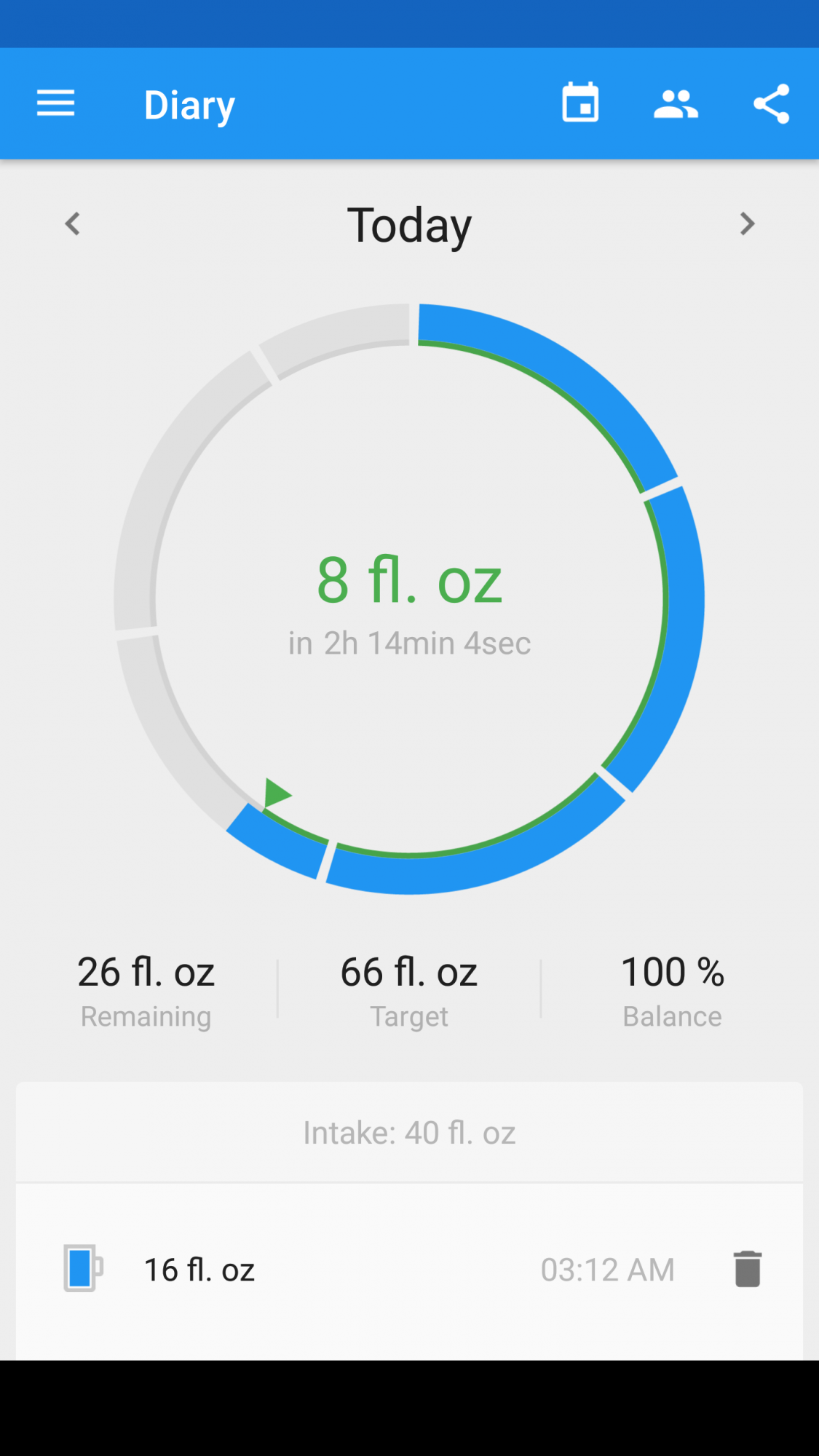
Task: Open the 16 fl. oz intake entry
Action: coord(409,1270)
